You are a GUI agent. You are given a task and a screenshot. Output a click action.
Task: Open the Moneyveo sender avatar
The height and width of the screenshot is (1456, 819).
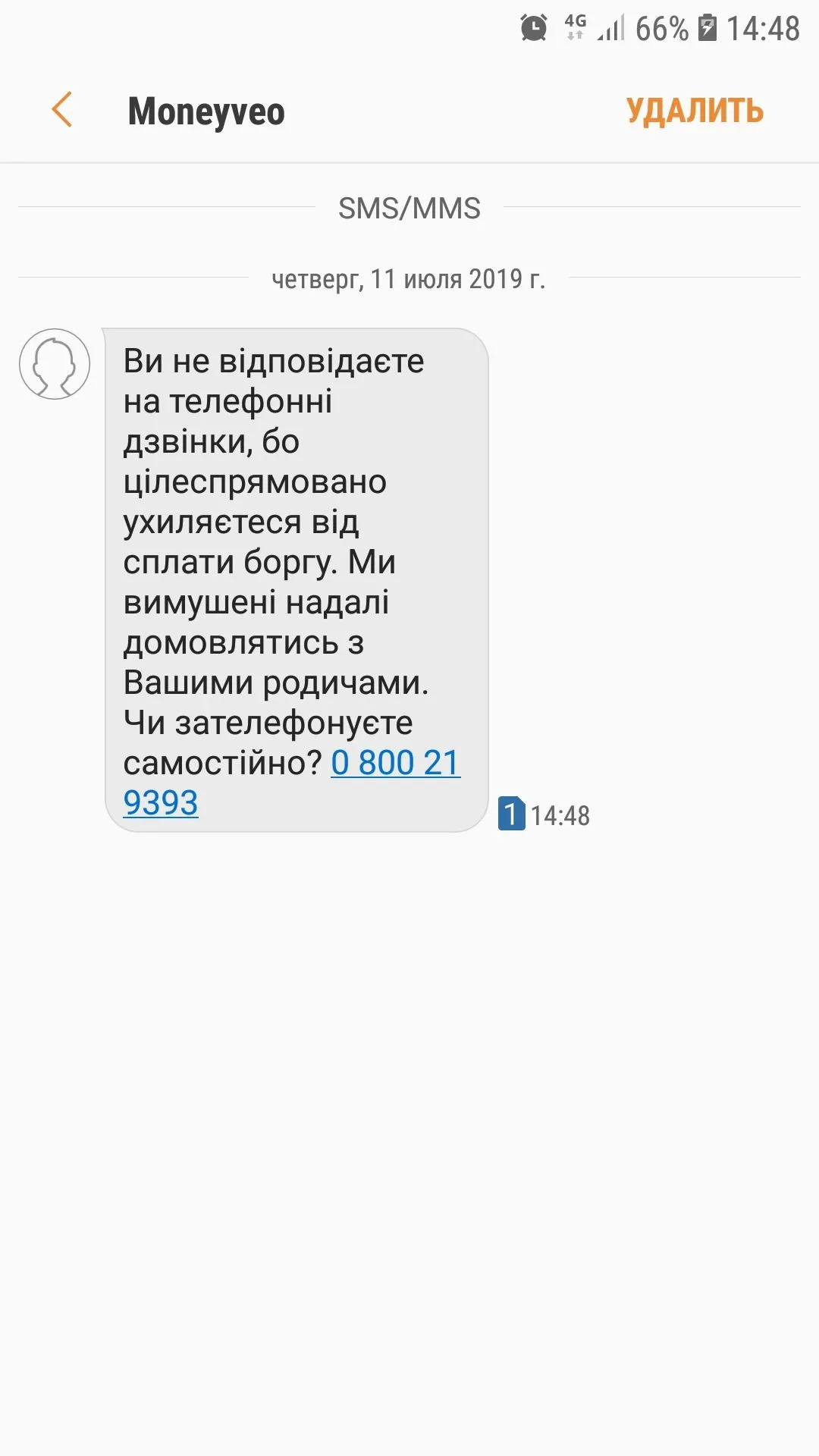click(55, 364)
